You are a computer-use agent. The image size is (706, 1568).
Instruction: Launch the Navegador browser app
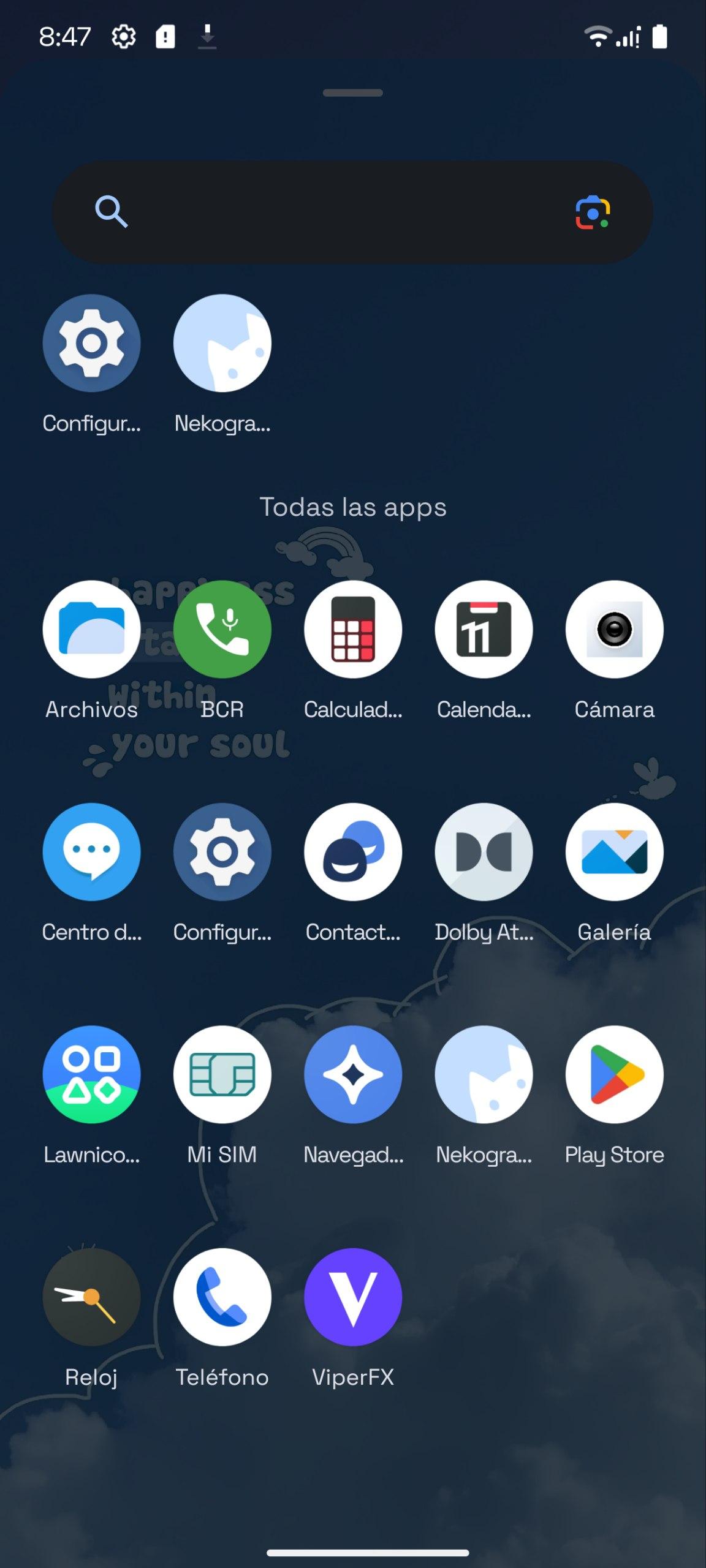(x=353, y=1074)
